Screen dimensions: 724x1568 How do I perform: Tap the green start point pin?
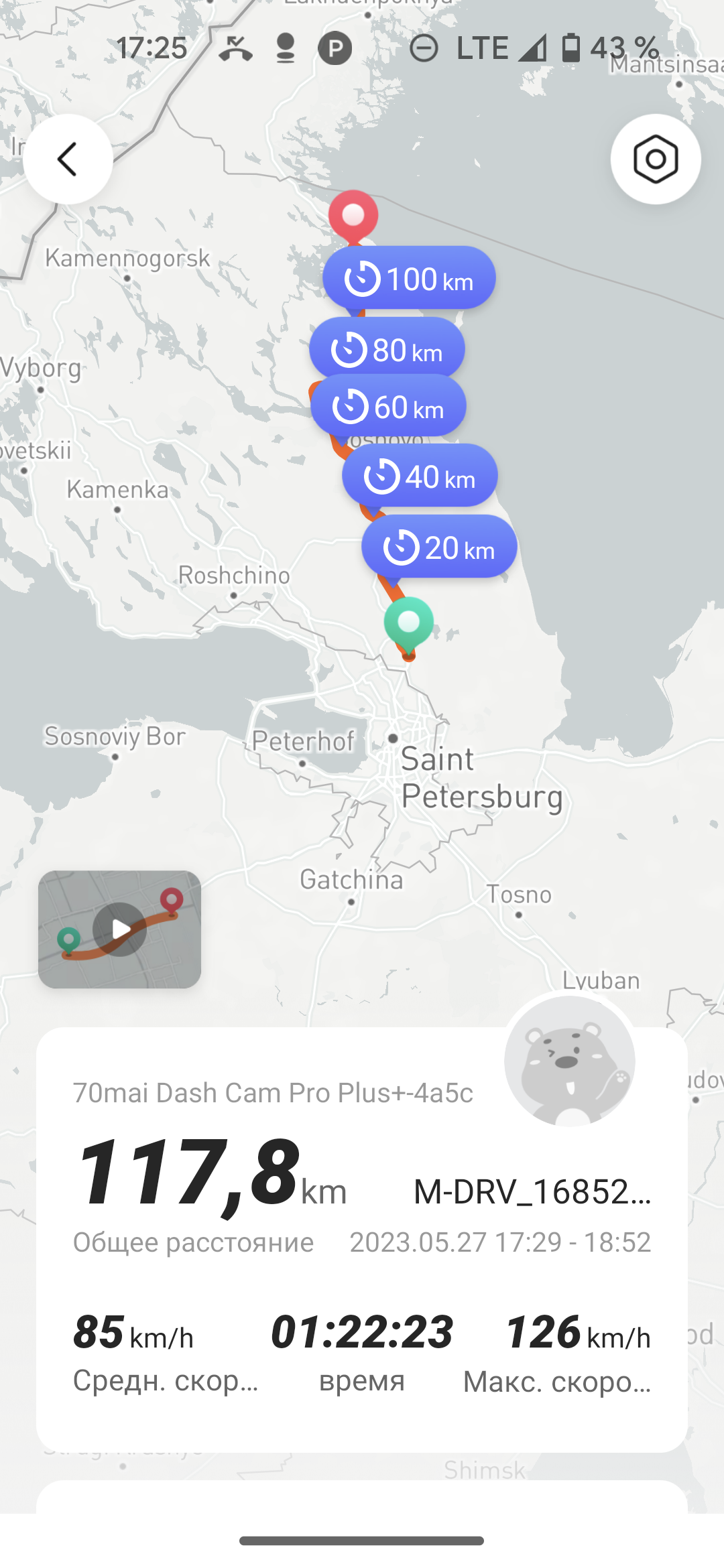click(408, 623)
